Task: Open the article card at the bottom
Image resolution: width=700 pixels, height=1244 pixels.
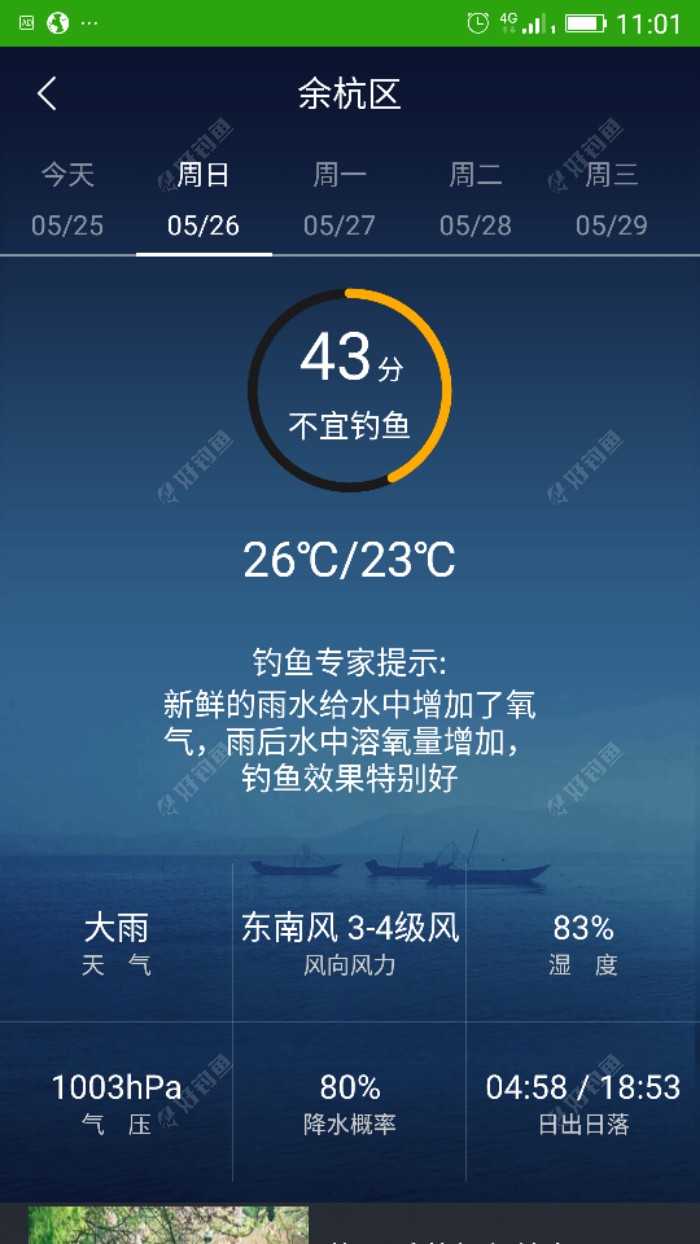Action: 350,1226
